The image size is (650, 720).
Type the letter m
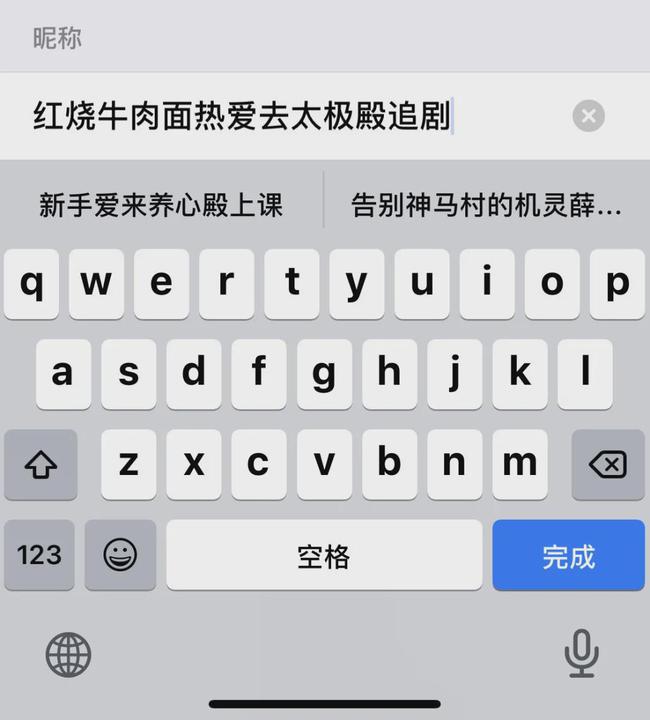point(519,464)
